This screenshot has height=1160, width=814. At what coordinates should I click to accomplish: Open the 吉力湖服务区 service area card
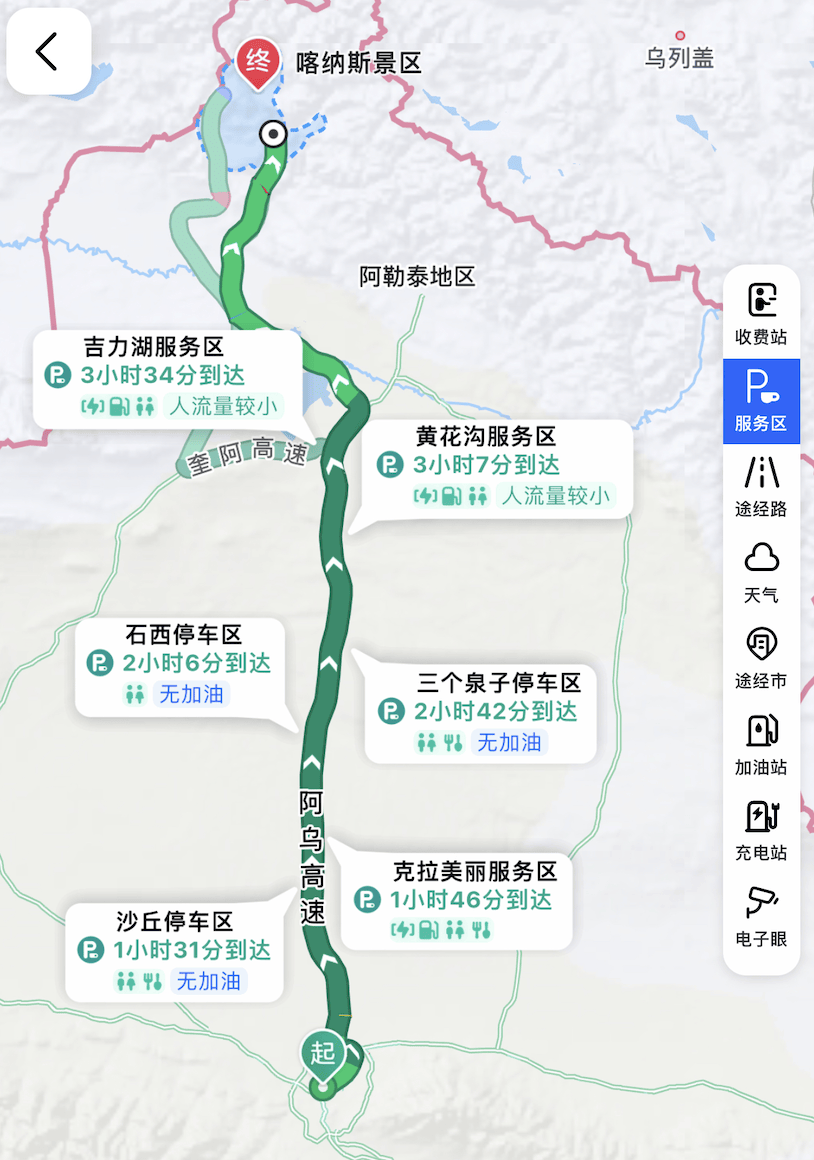pos(166,376)
